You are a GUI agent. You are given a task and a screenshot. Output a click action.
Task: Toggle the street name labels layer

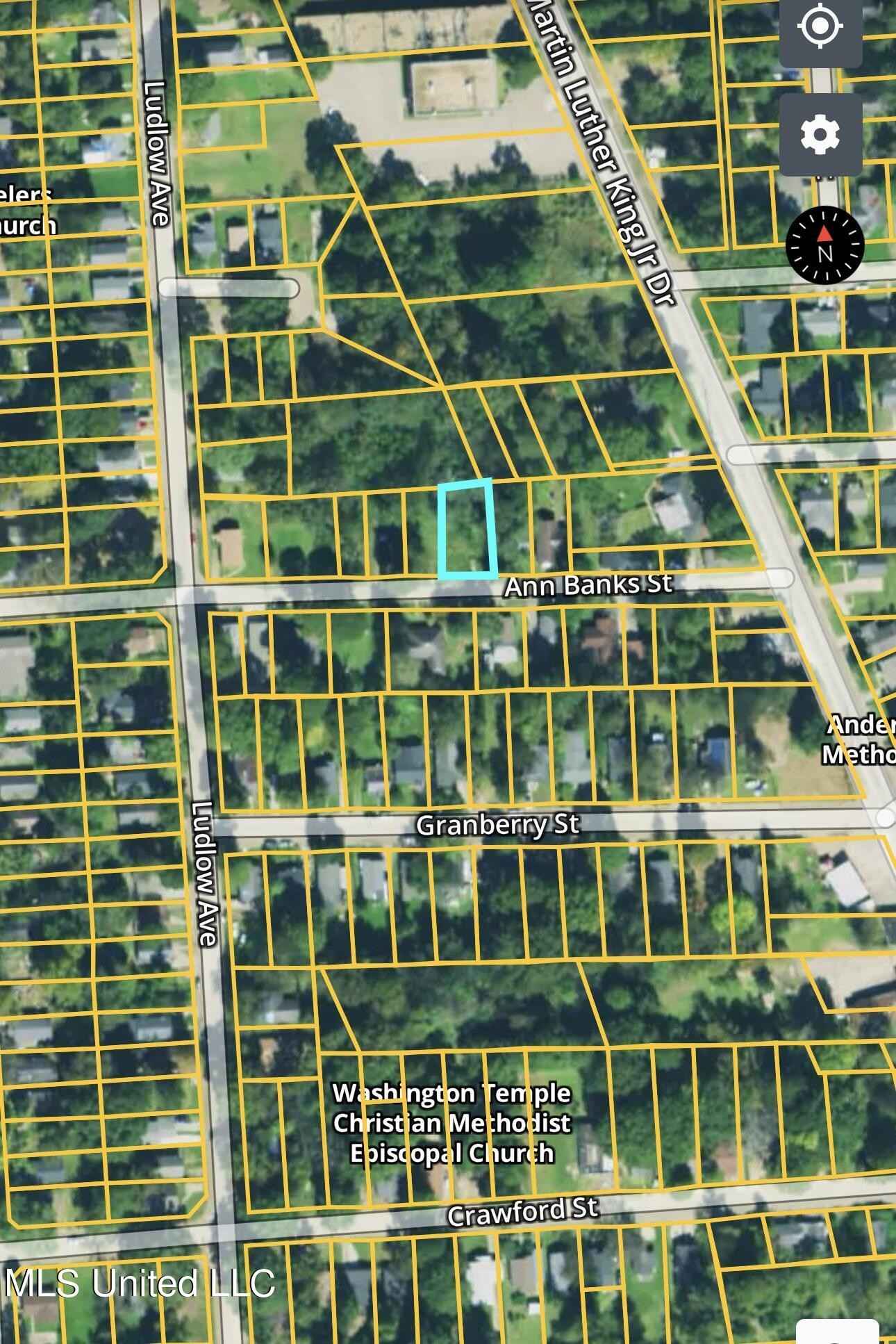pyautogui.click(x=590, y=585)
